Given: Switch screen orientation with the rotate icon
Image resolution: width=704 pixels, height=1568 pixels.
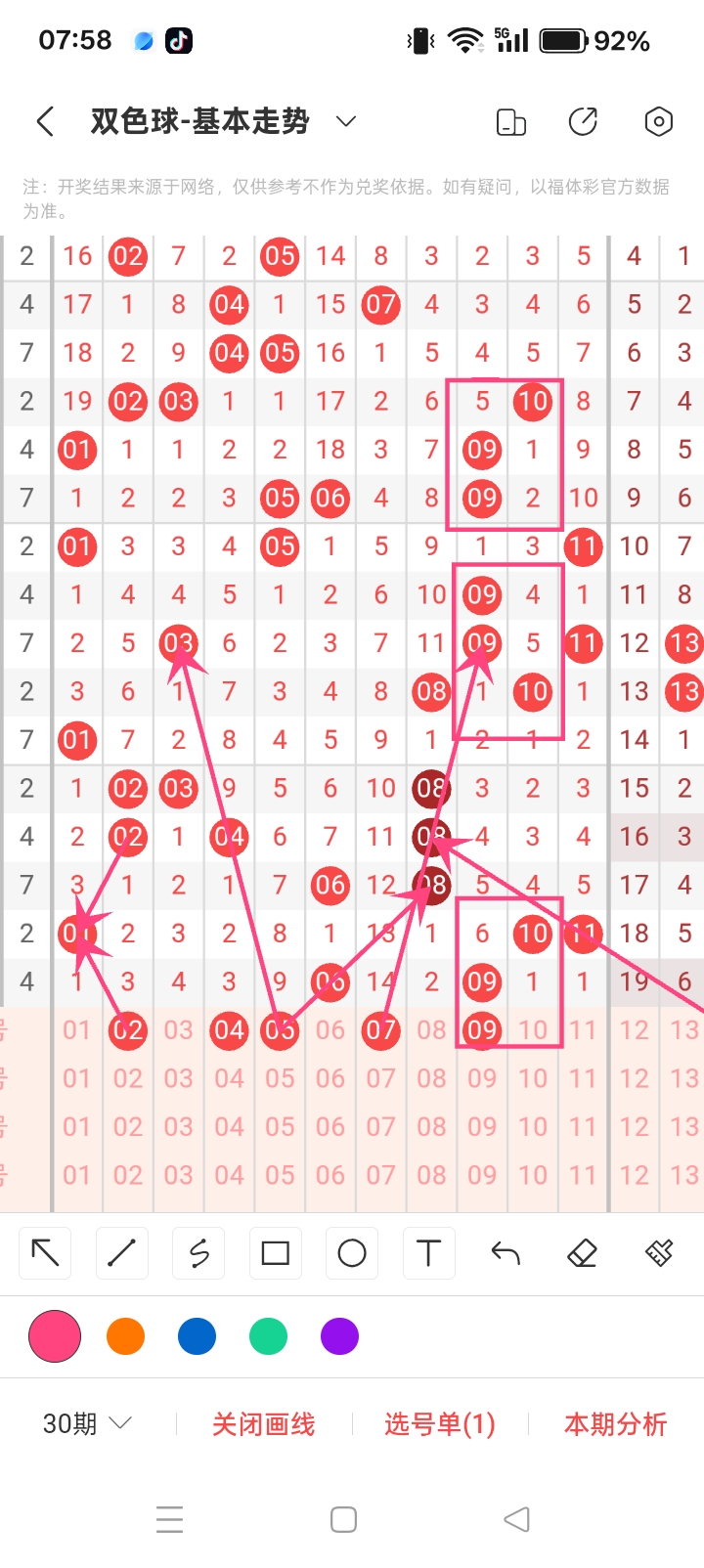Looking at the screenshot, I should click(x=511, y=122).
